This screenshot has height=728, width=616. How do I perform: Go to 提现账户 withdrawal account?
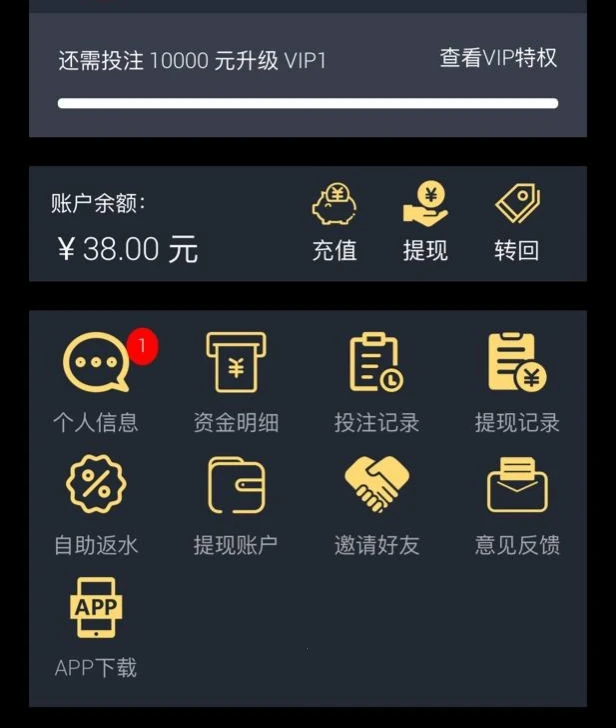236,505
